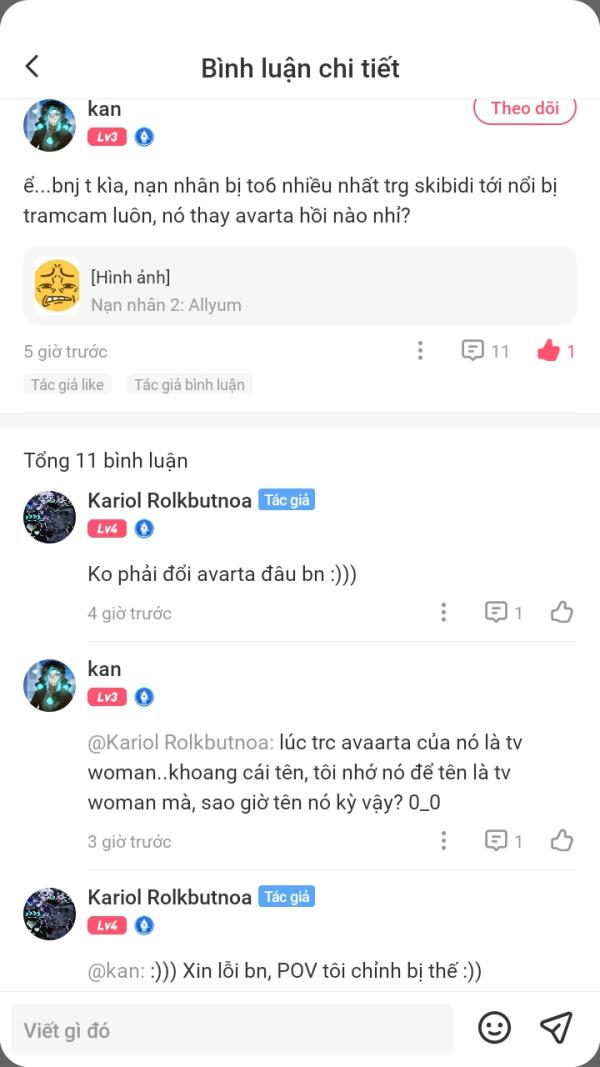This screenshot has width=600, height=1067.
Task: Open kan's avatar on the top comment
Action: [49, 125]
